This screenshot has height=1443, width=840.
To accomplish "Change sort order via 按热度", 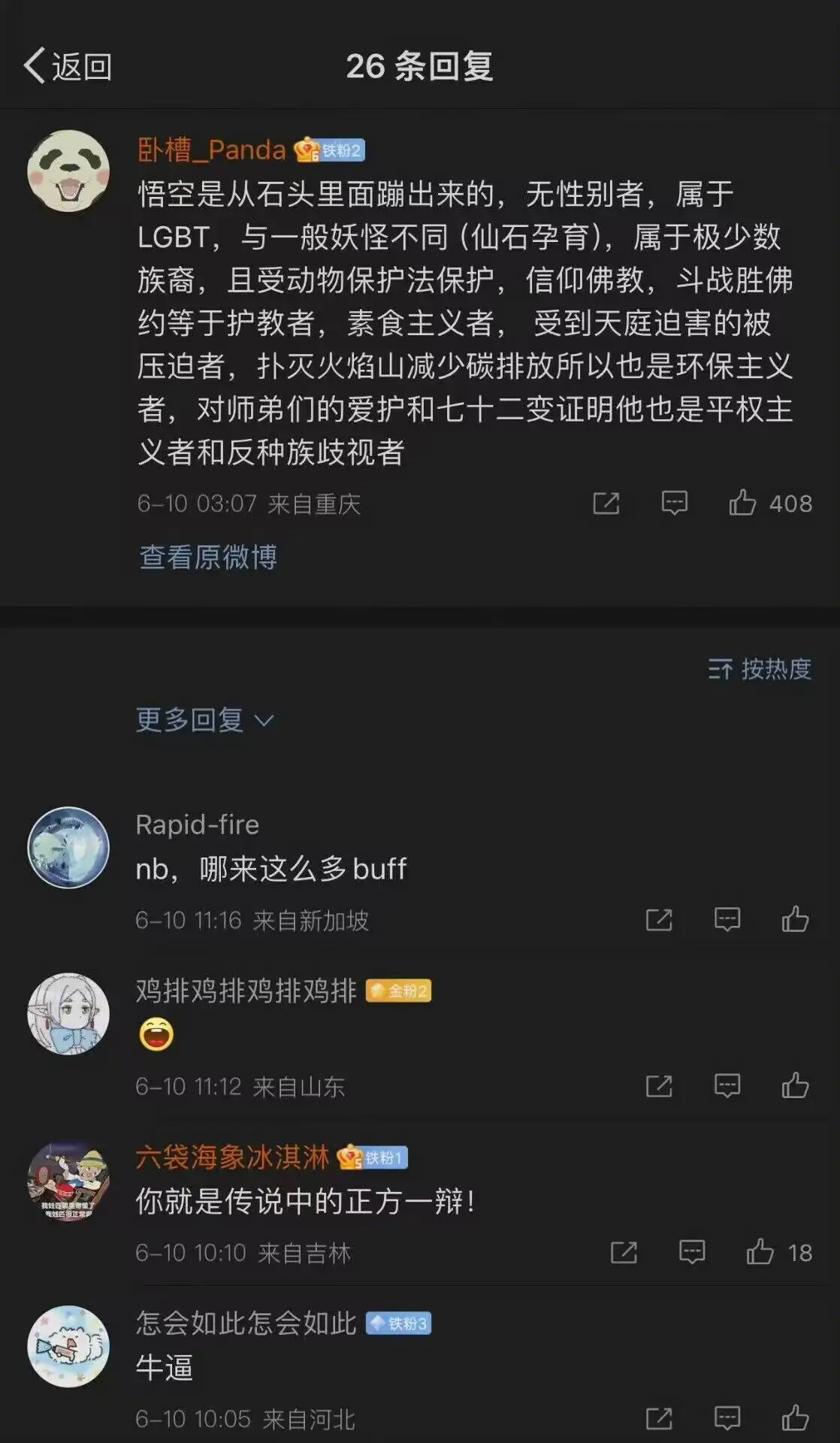I will [x=760, y=668].
